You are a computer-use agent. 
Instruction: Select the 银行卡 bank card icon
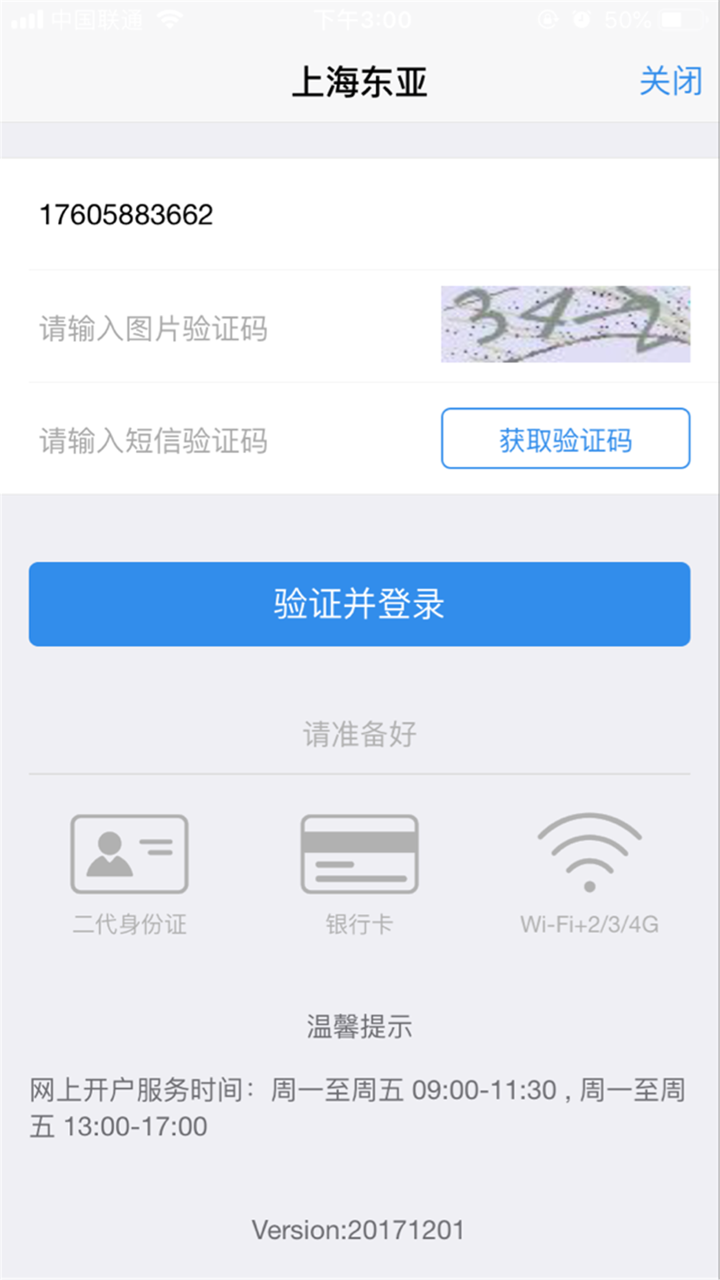(x=360, y=855)
